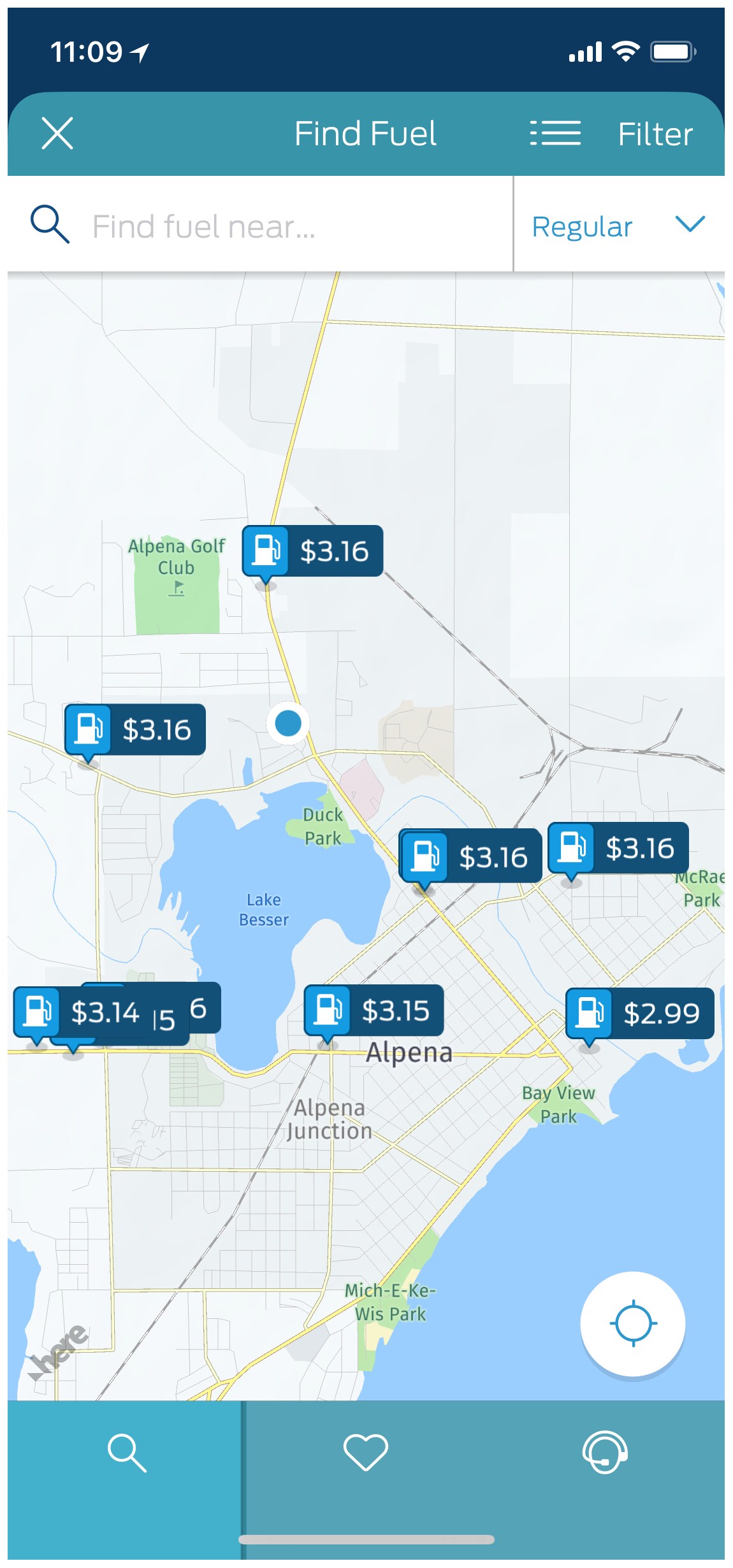Select the $3.15 fuel station marker
Viewport: 733px width, 1568px height.
pos(374,1010)
